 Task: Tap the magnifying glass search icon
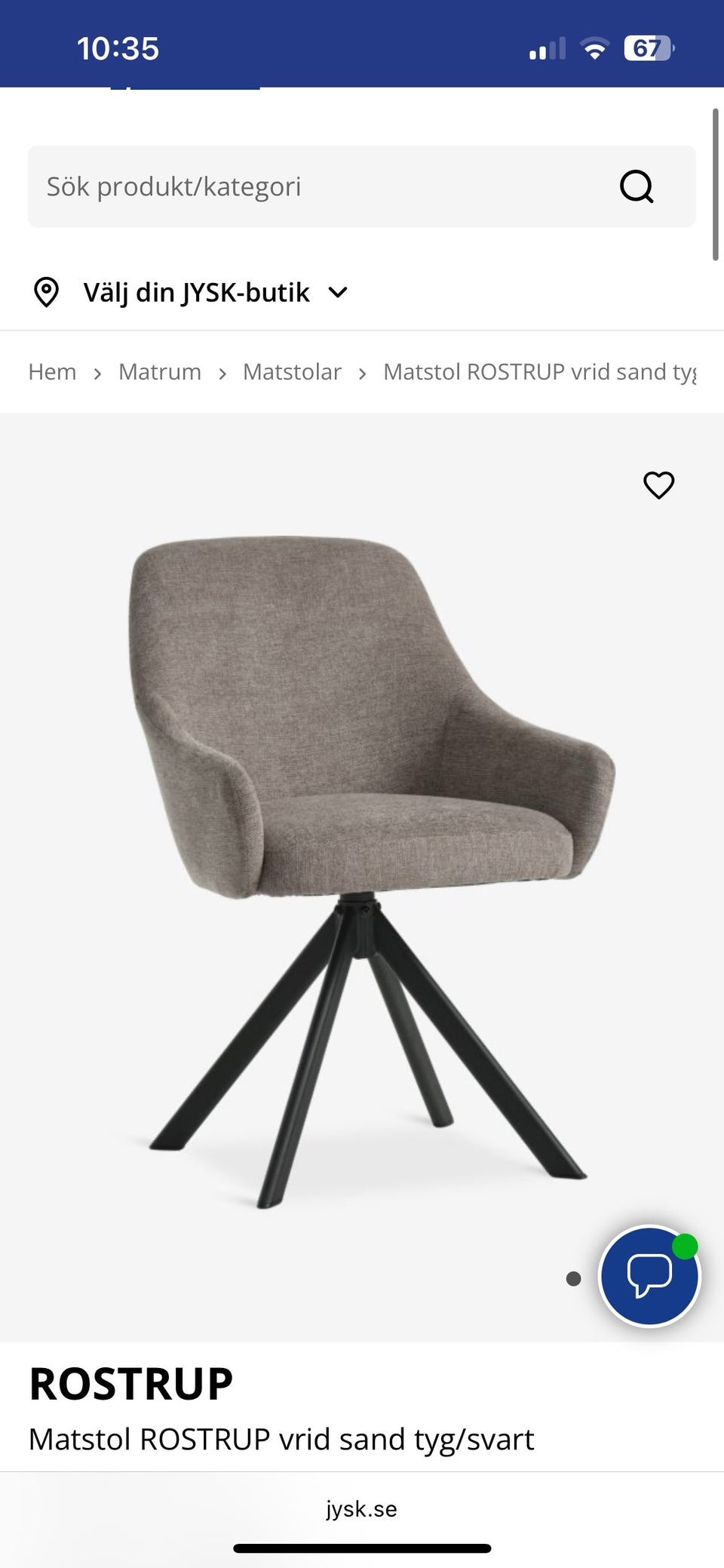tap(636, 186)
